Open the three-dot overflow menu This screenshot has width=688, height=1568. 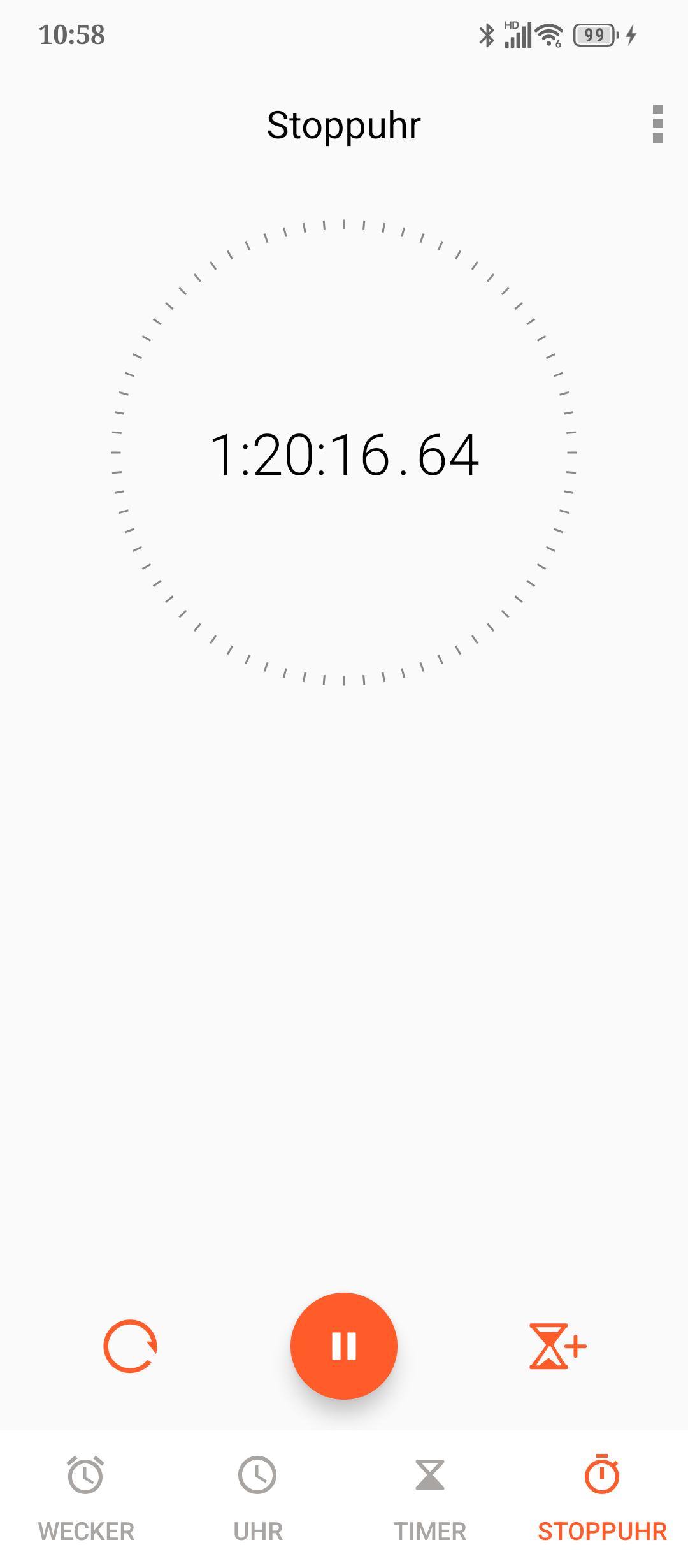coord(657,124)
